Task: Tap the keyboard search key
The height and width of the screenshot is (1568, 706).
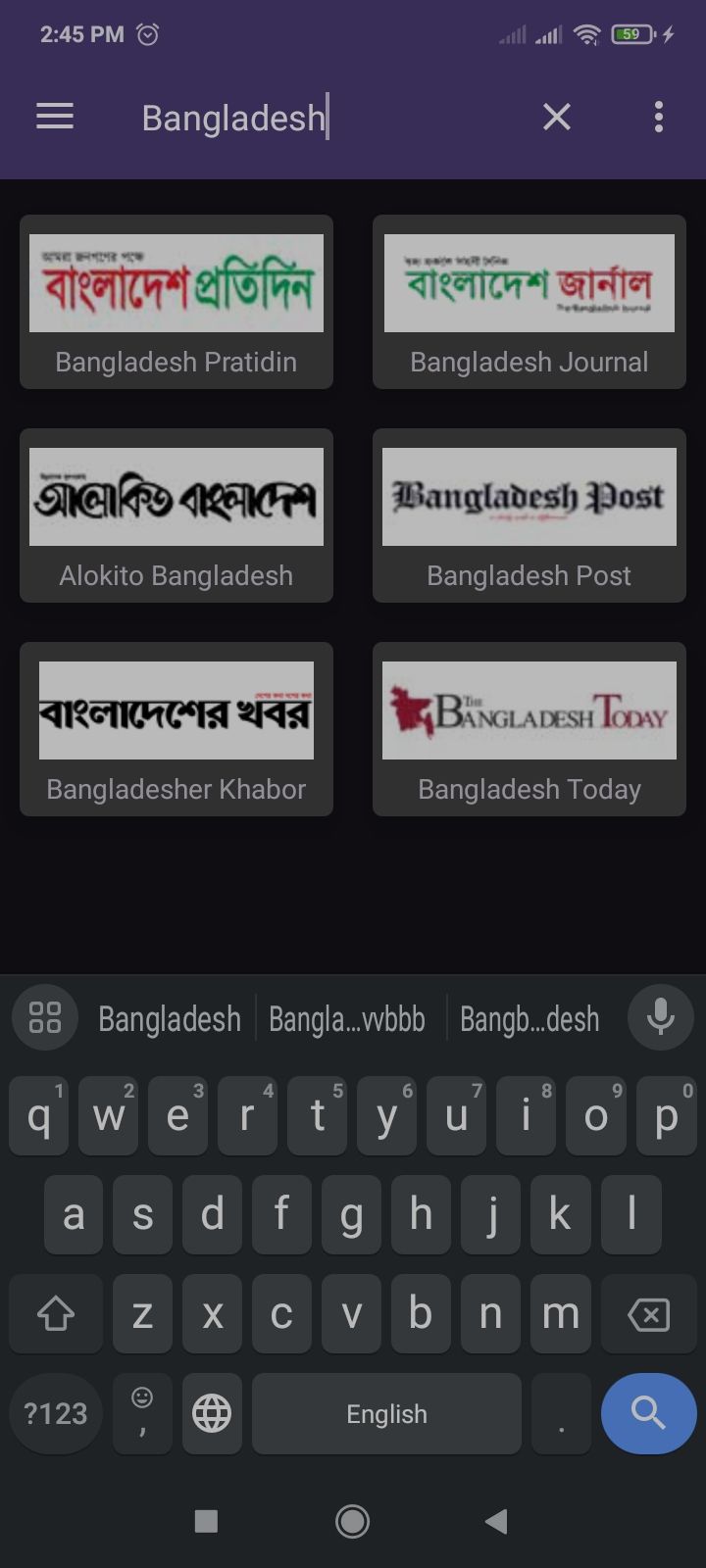Action: (x=648, y=1413)
